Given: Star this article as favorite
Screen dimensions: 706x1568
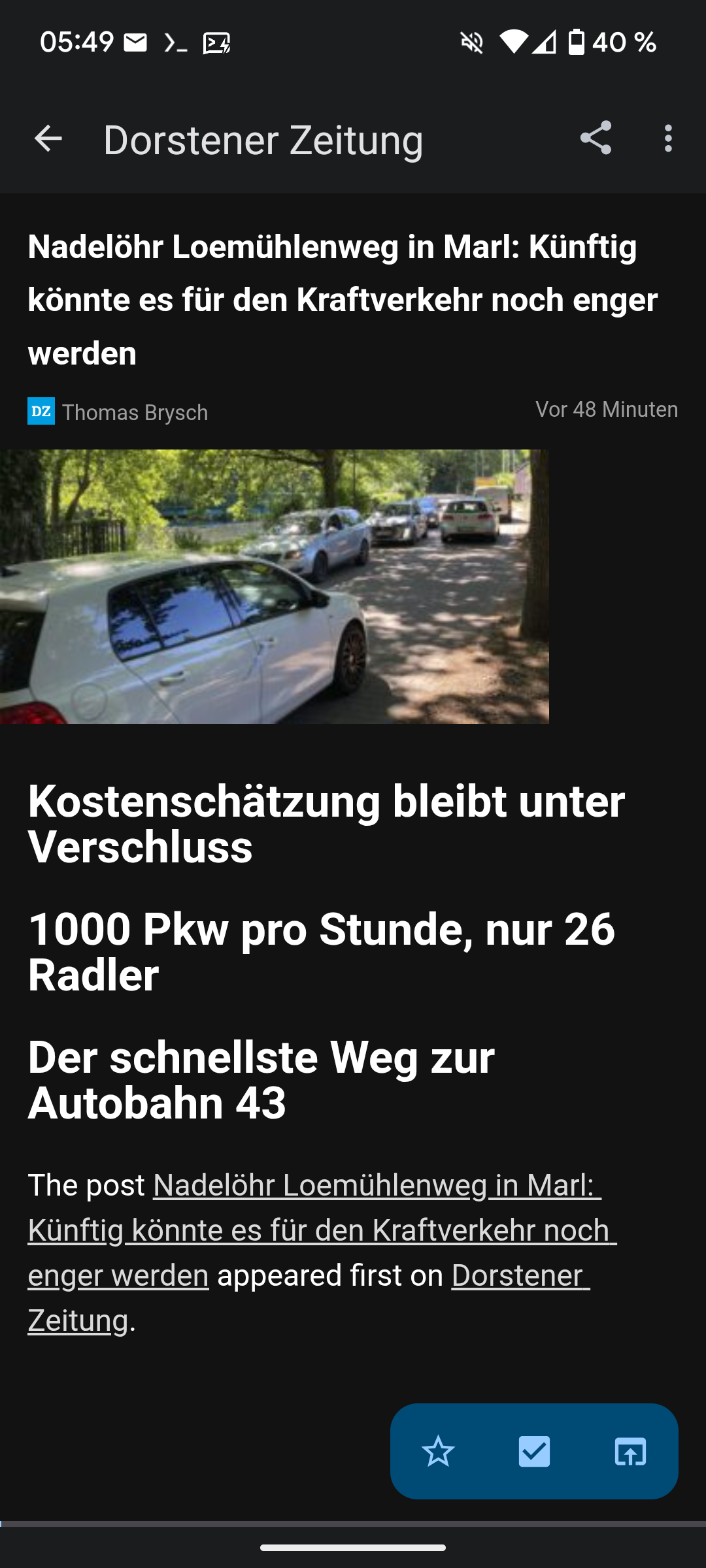Looking at the screenshot, I should point(438,1452).
